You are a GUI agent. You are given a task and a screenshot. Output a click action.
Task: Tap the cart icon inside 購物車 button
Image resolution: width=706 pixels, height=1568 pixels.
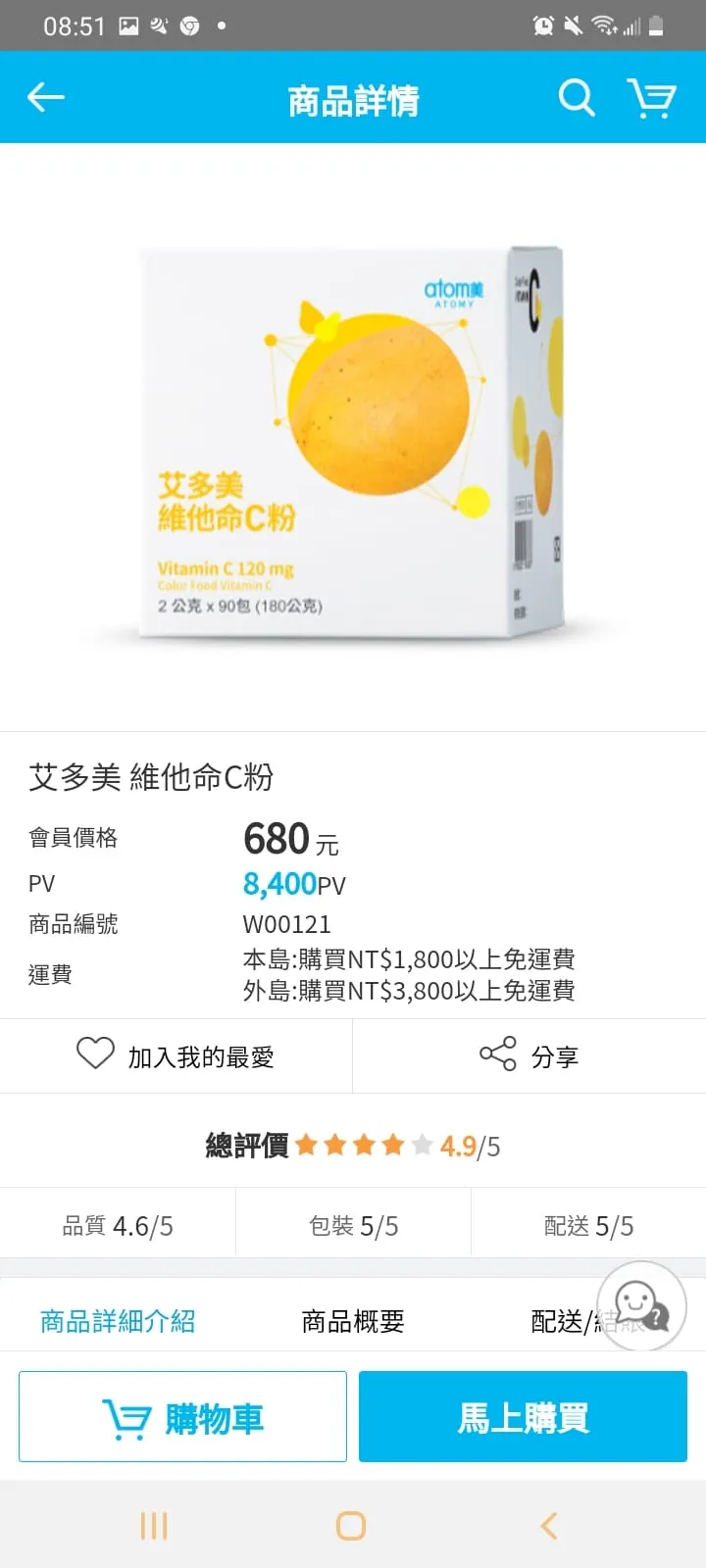(x=124, y=1415)
